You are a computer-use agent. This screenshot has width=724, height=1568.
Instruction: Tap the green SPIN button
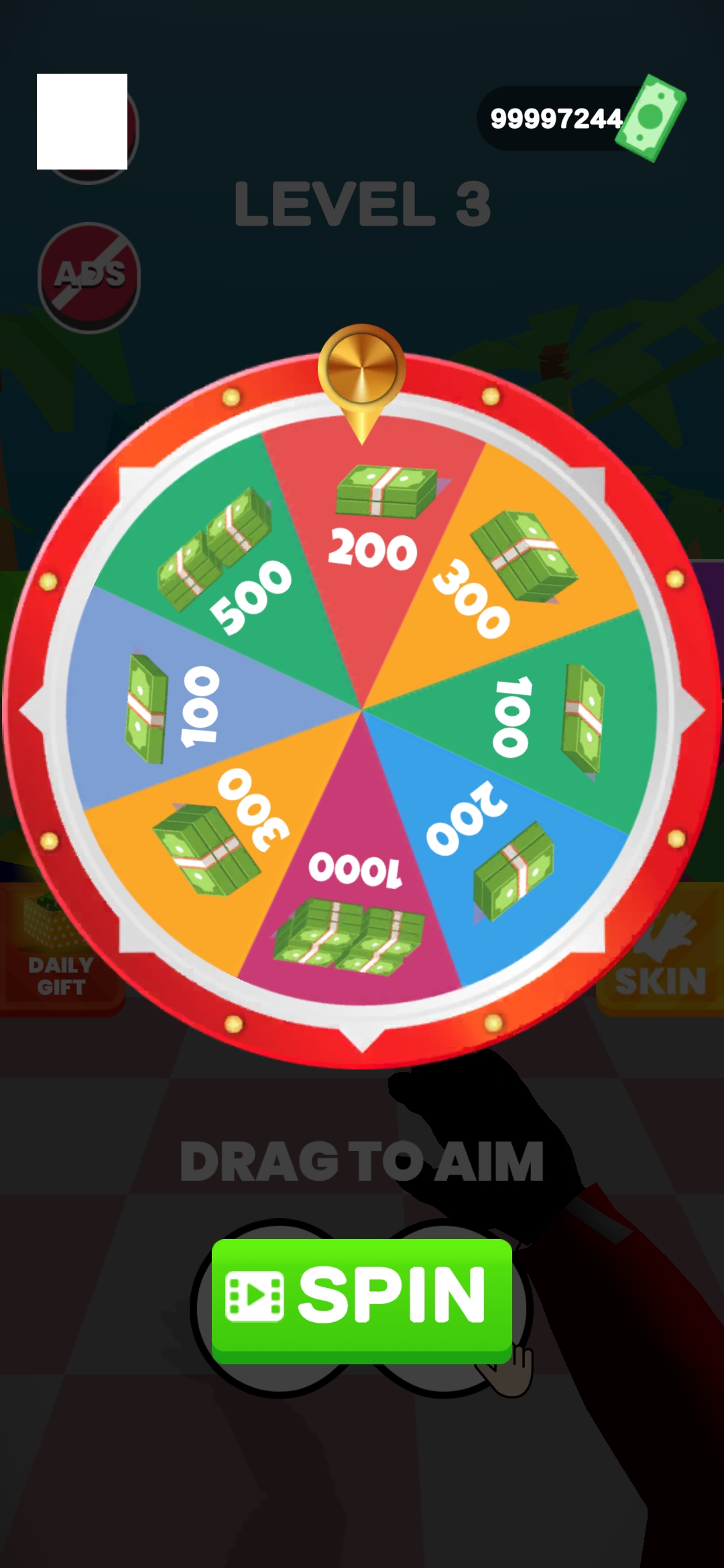(362, 1299)
